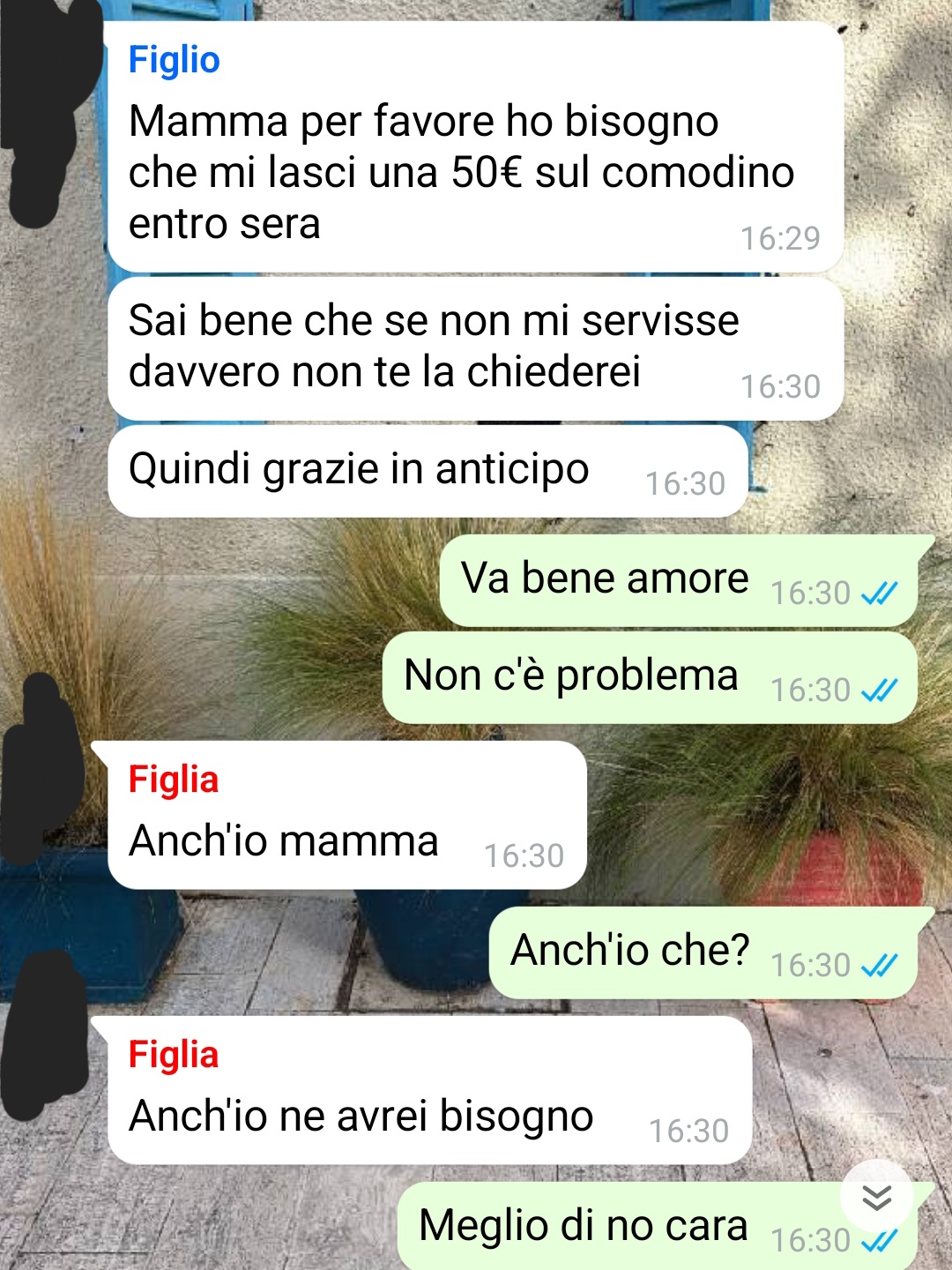The height and width of the screenshot is (1270, 952).
Task: Jump to the latest messages with the down arrow
Action: click(876, 1197)
